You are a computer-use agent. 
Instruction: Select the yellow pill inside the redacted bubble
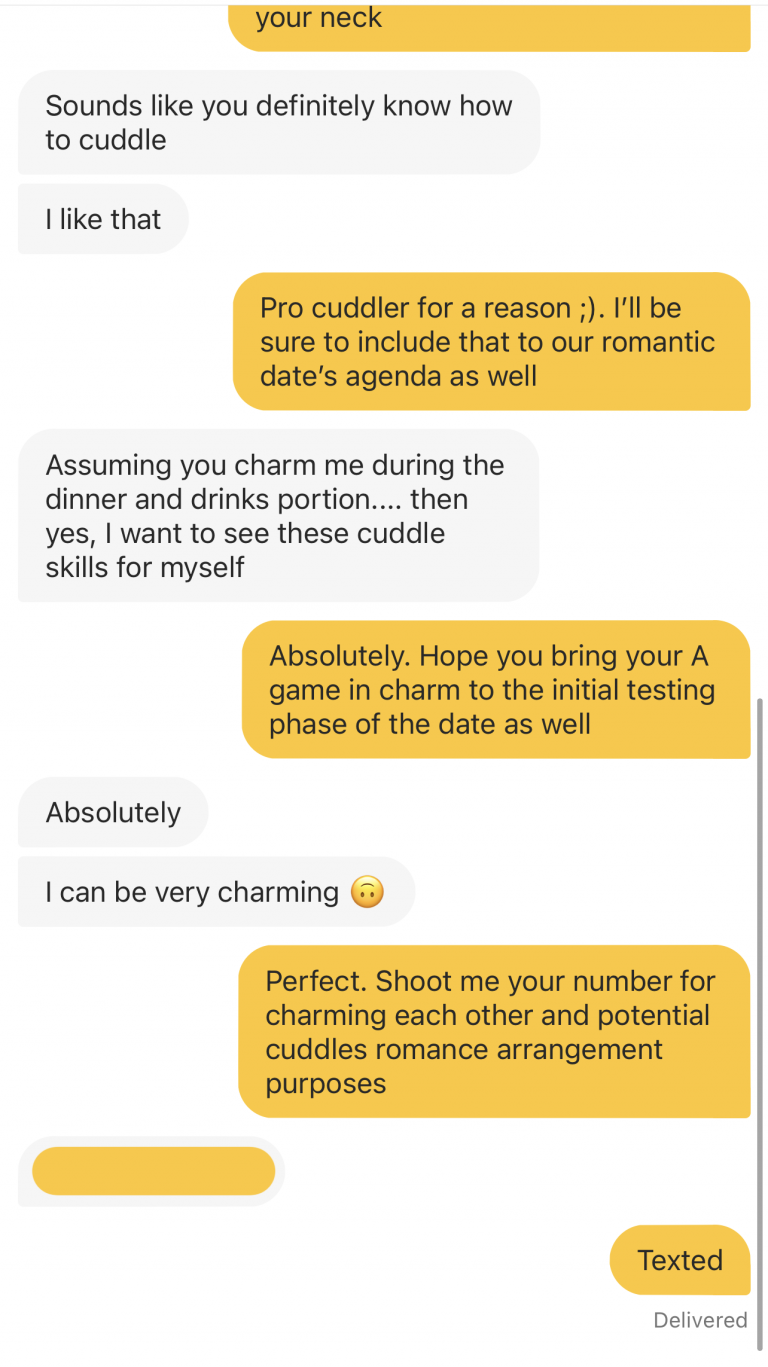click(x=152, y=1170)
